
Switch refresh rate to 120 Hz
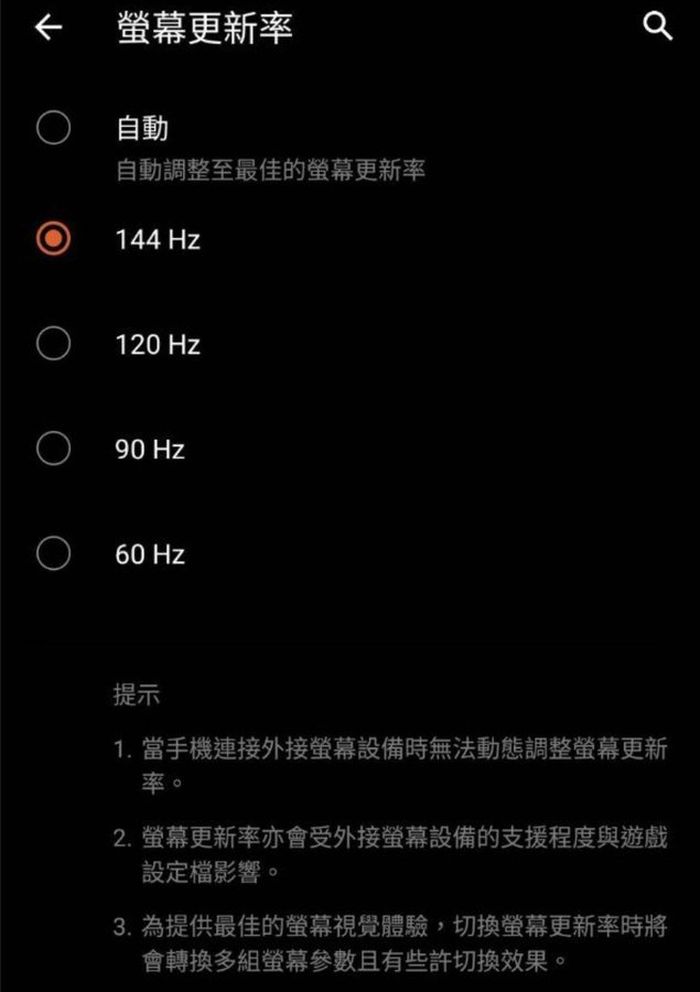pyautogui.click(x=53, y=344)
